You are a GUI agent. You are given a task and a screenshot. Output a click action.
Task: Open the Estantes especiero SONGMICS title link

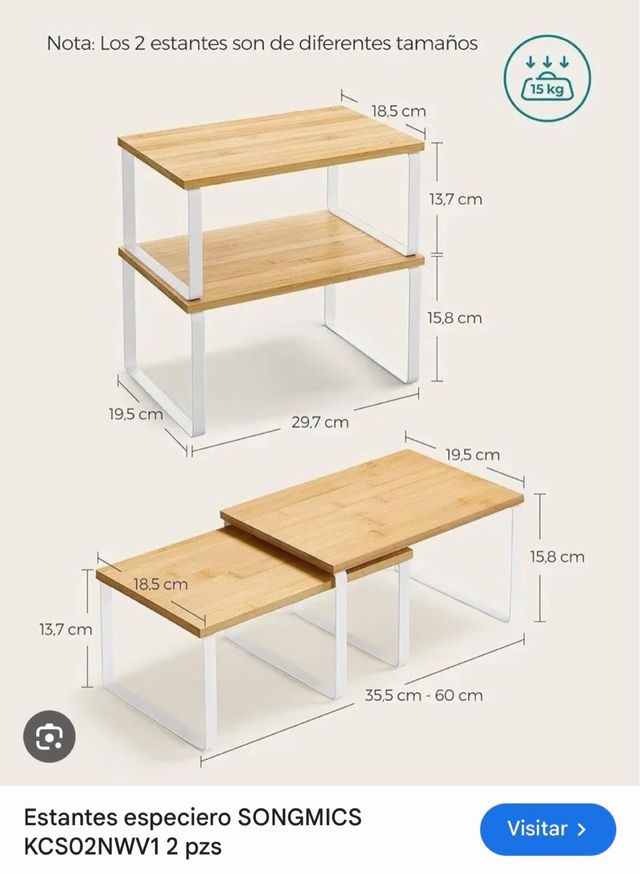tap(192, 832)
